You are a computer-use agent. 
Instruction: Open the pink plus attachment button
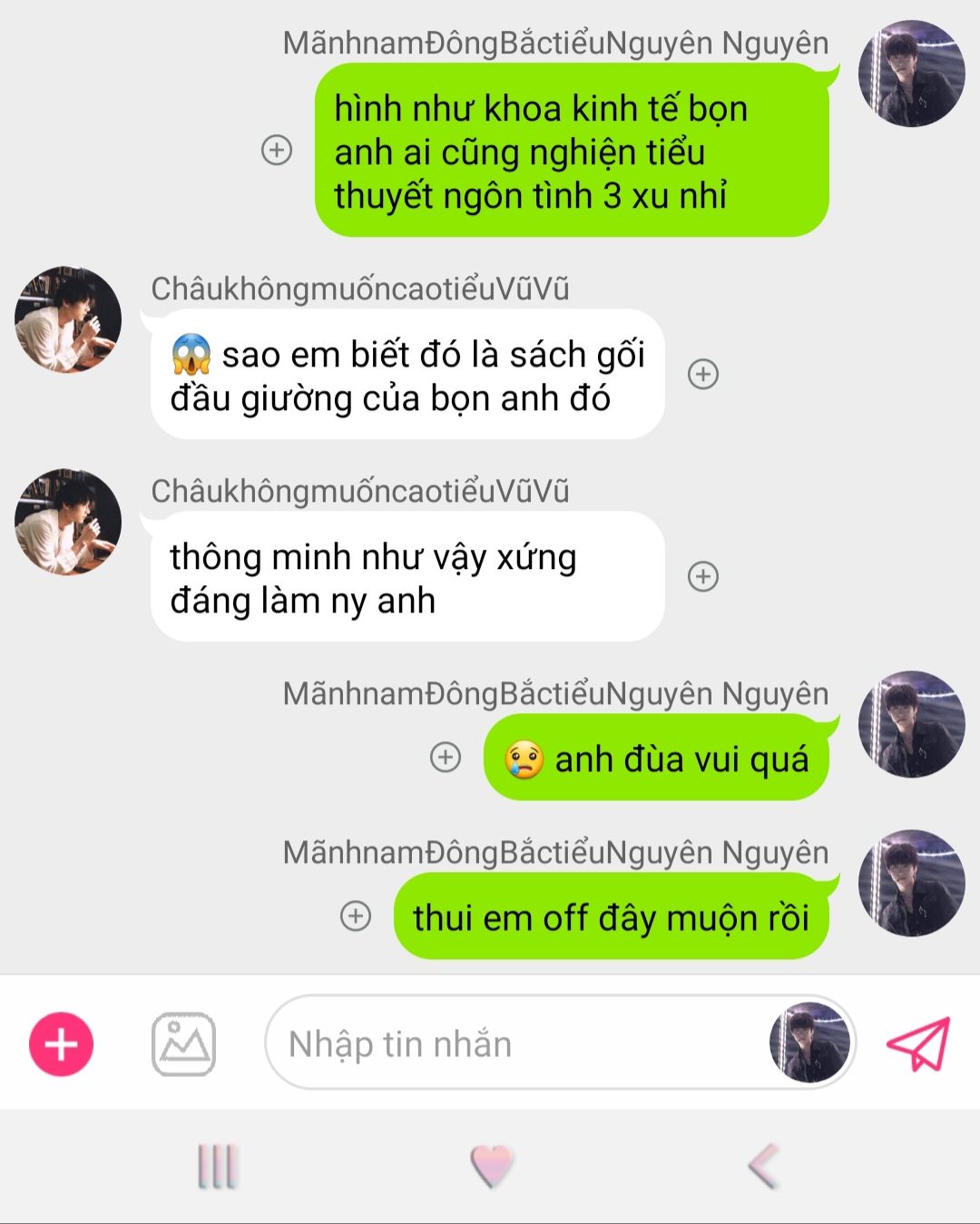(62, 1044)
